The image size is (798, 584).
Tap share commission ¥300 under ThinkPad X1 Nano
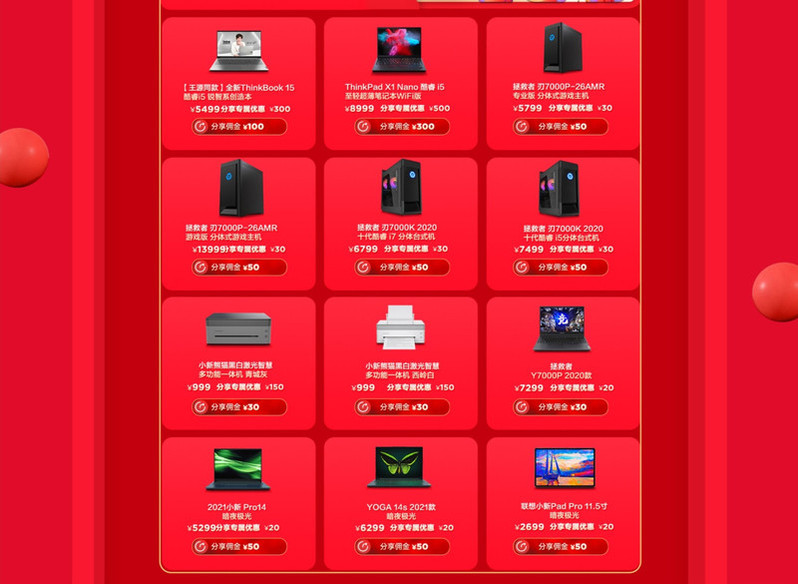401,127
